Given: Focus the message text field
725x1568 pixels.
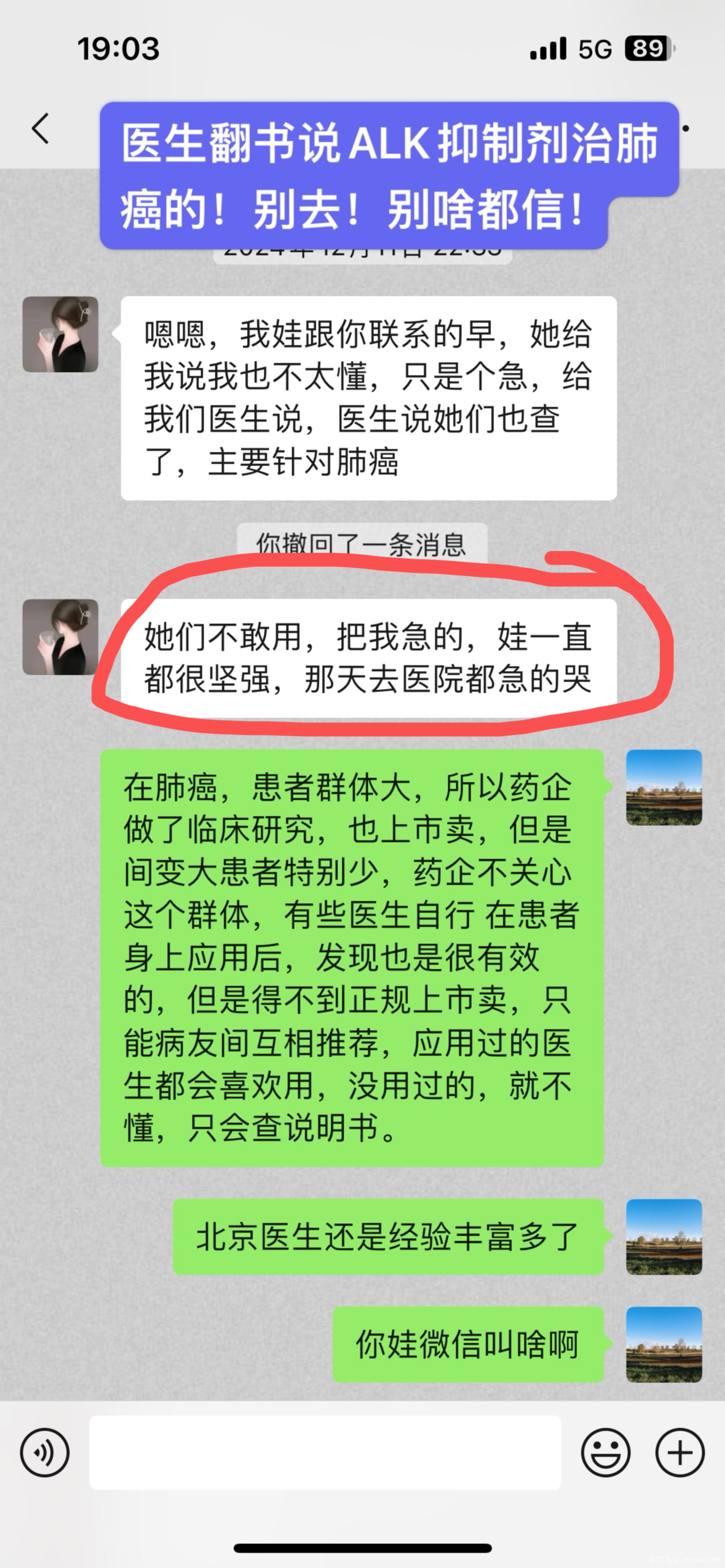Looking at the screenshot, I should pos(325,1452).
